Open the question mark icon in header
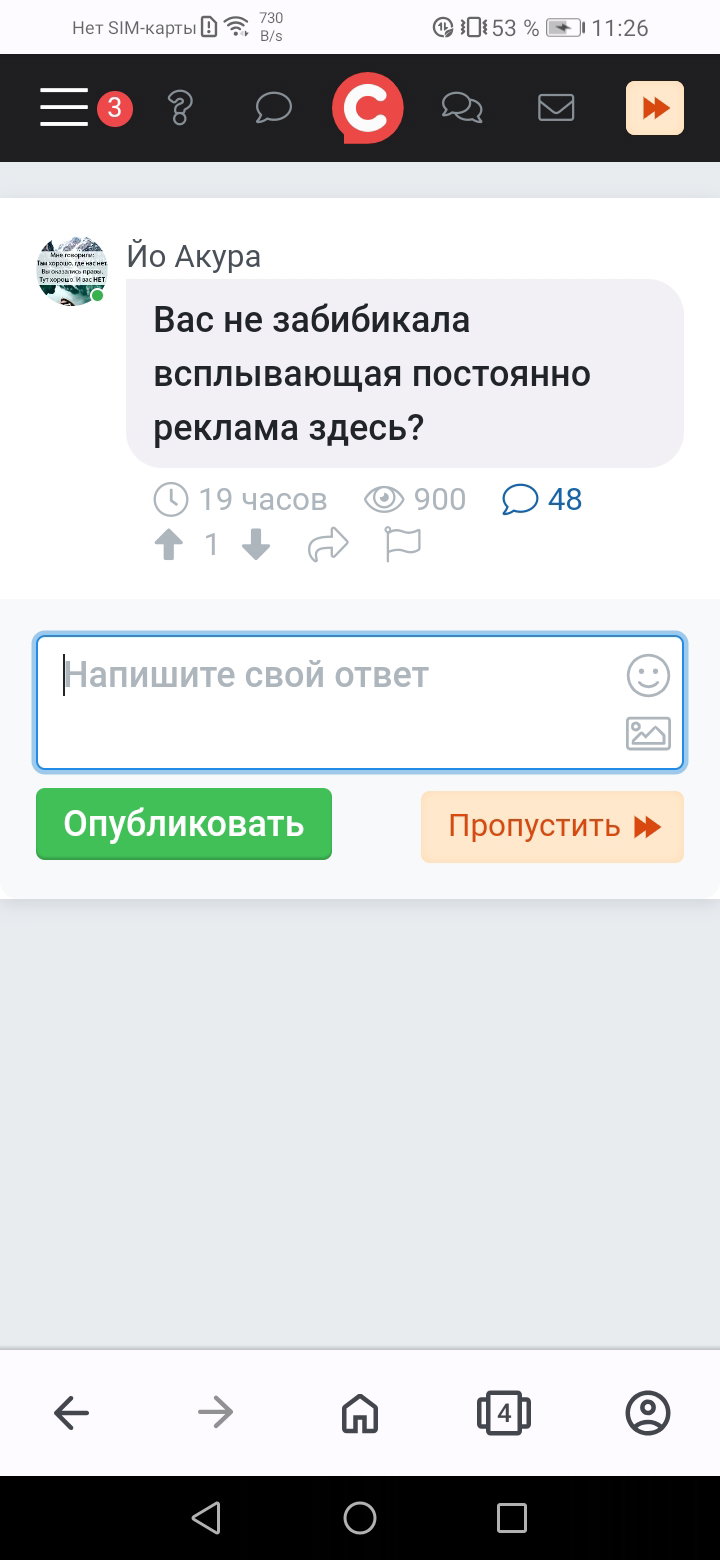The height and width of the screenshot is (1560, 720). tap(180, 107)
